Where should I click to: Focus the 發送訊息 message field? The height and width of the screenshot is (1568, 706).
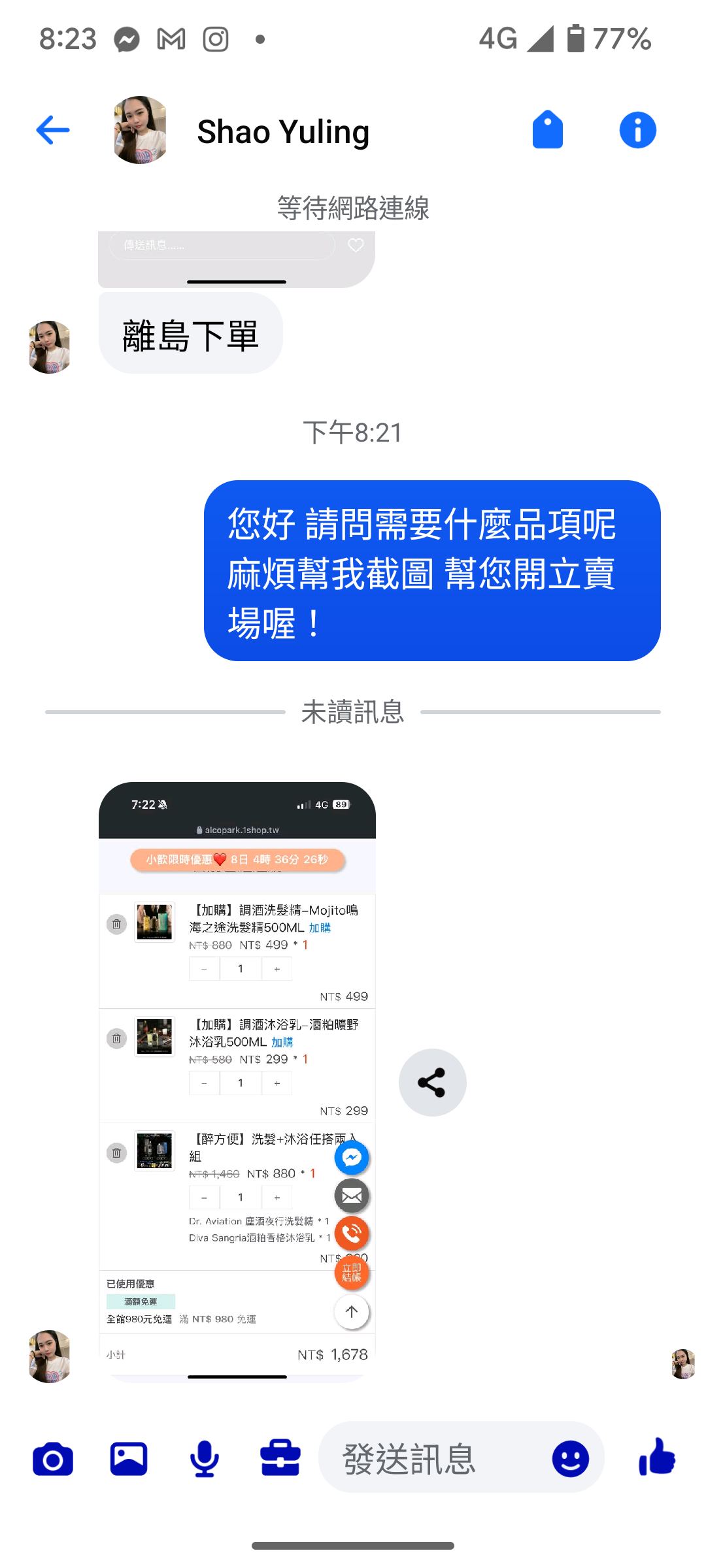tap(431, 1459)
